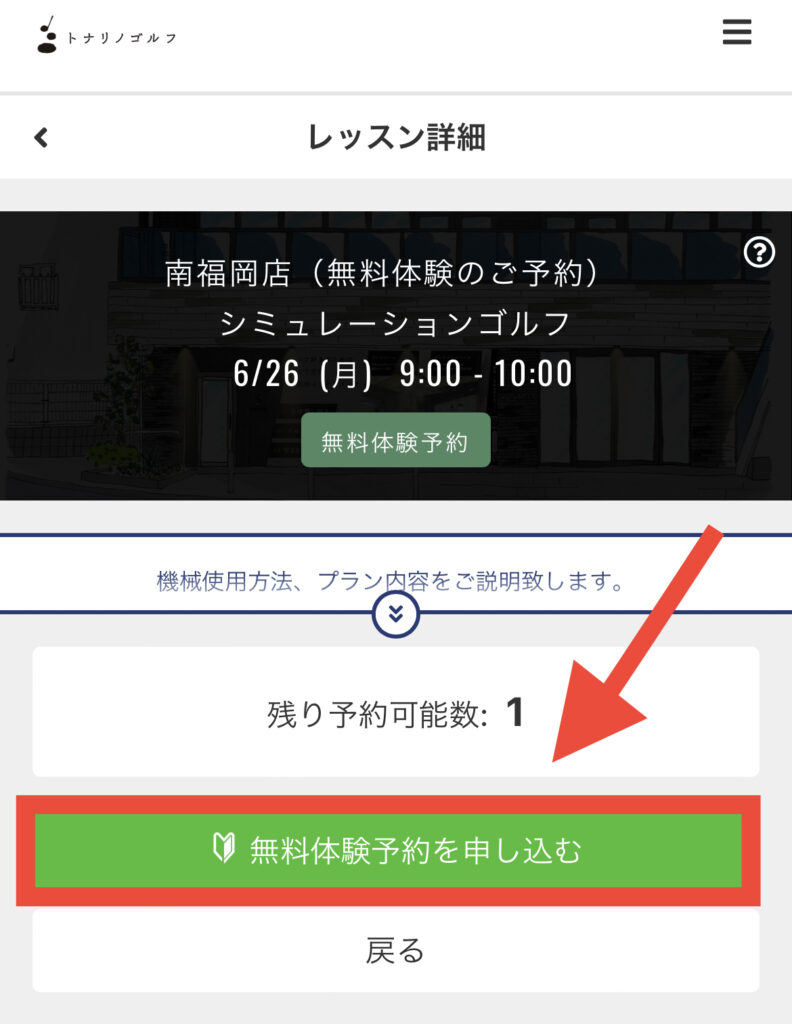Open the help question mark icon
This screenshot has width=792, height=1024.
(759, 254)
